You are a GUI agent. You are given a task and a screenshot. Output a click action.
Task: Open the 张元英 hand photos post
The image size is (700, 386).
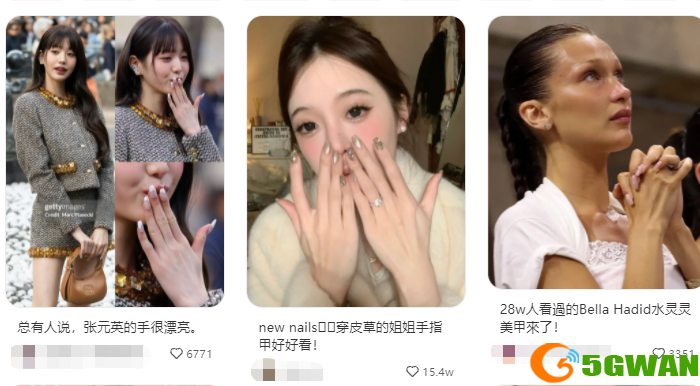pyautogui.click(x=115, y=161)
